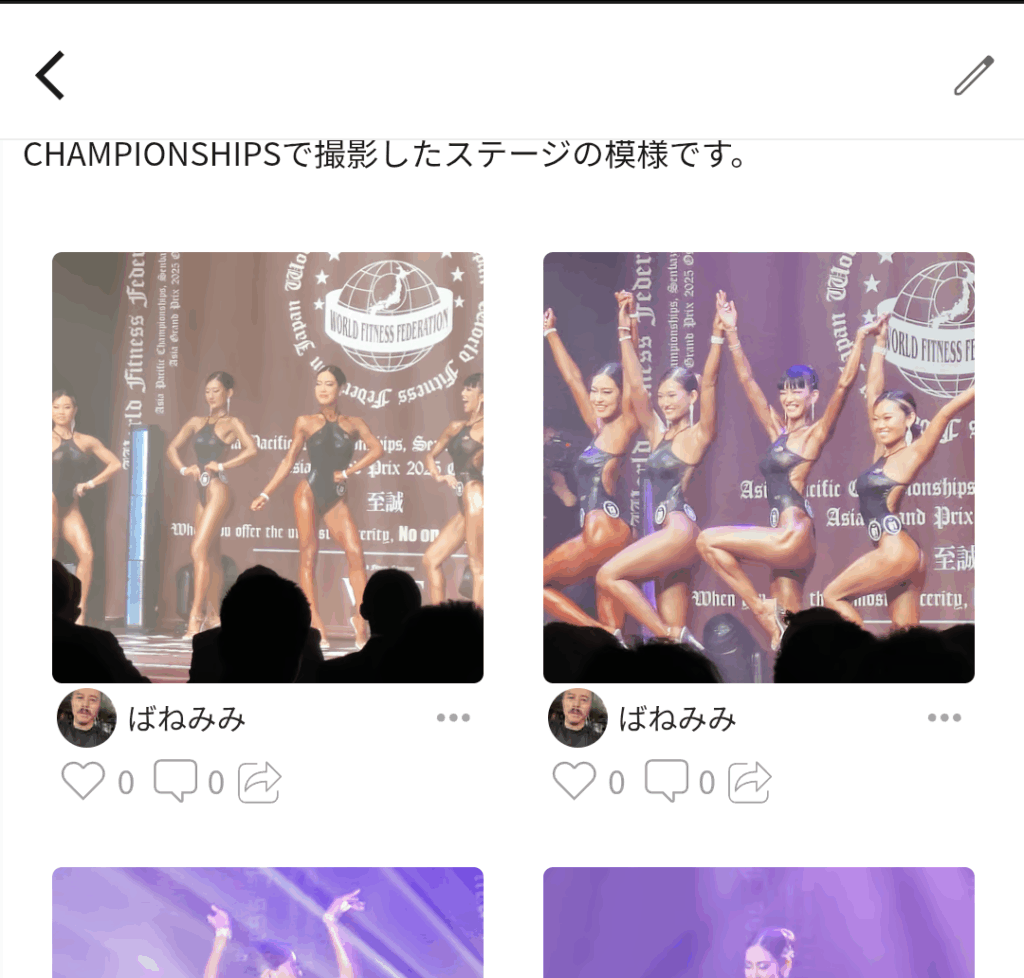Comment on the second photo post

[x=666, y=781]
